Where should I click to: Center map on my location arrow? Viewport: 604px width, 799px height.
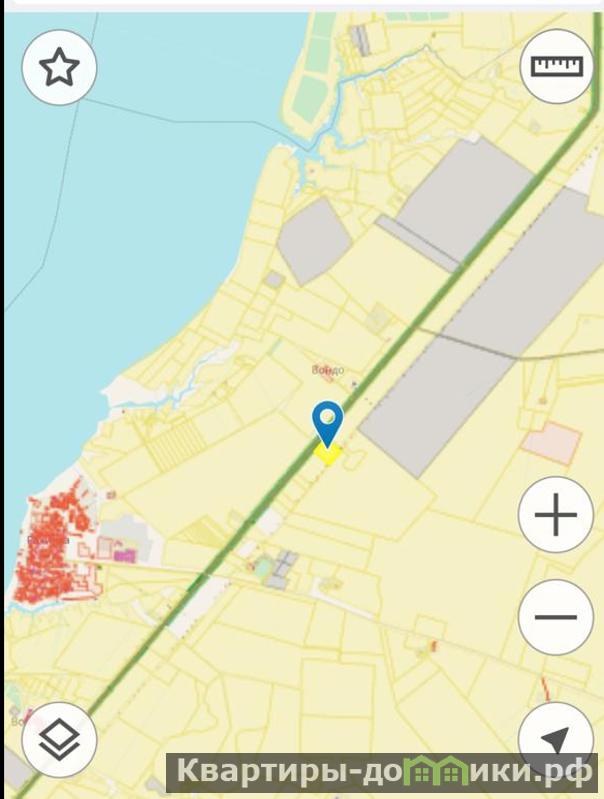click(x=554, y=741)
